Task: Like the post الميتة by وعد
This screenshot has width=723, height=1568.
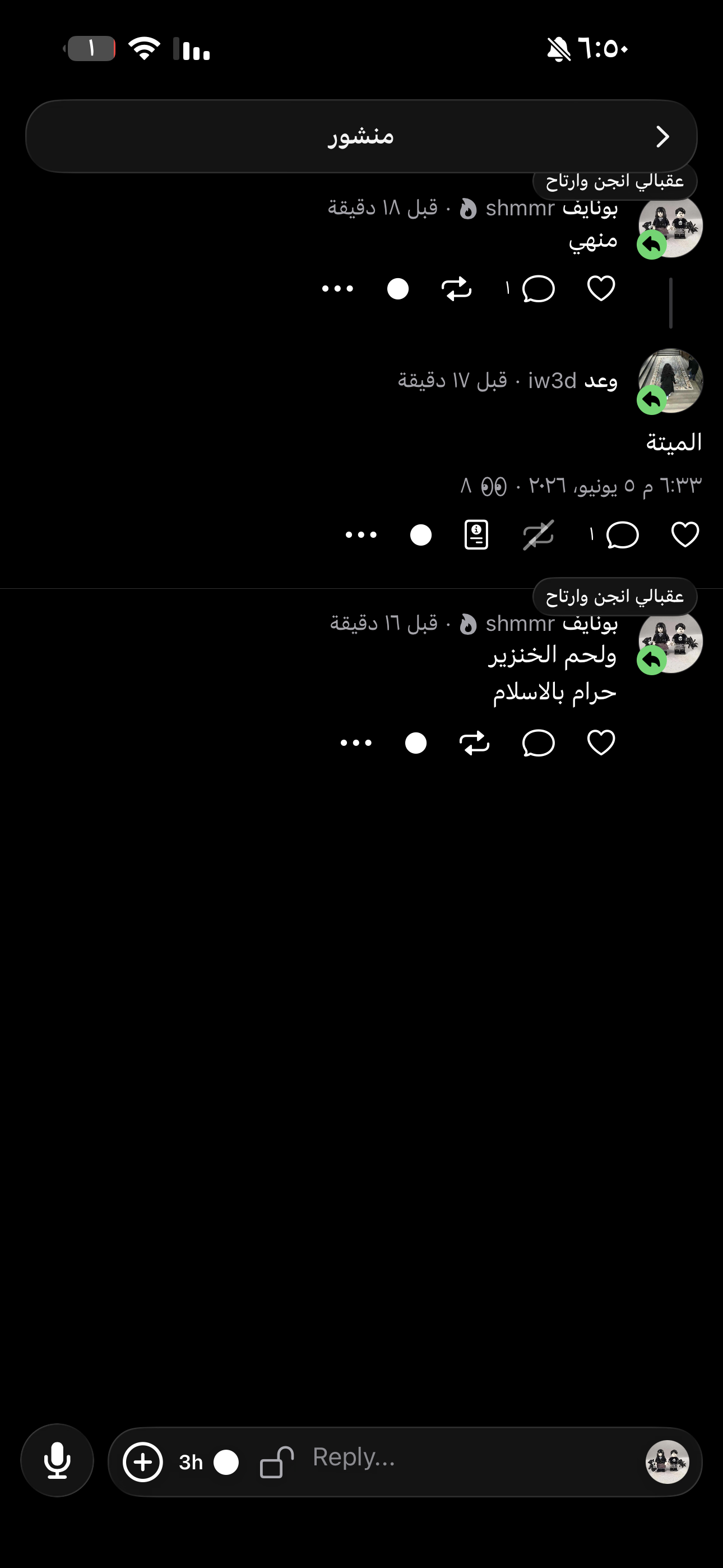Action: (x=685, y=535)
